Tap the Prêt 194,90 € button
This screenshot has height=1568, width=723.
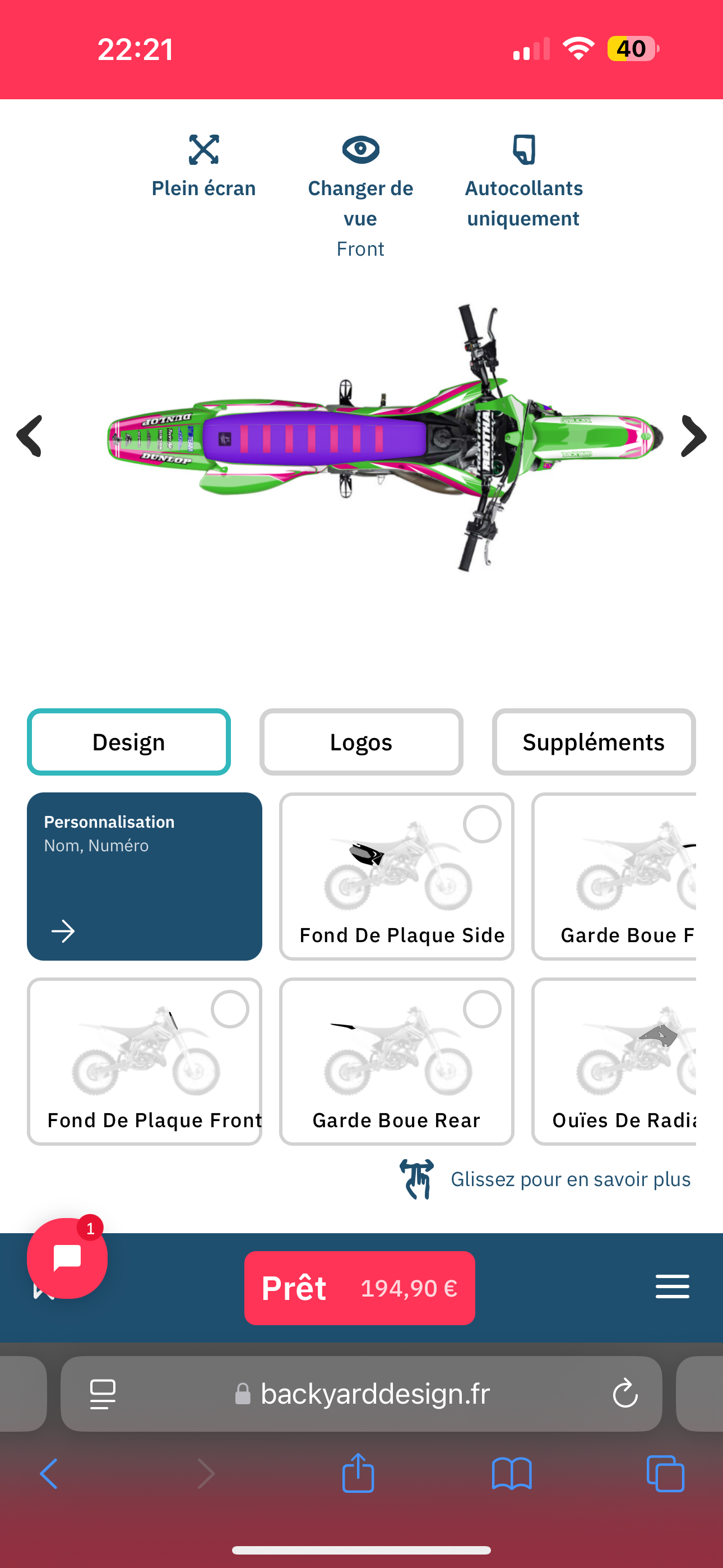[x=360, y=1288]
